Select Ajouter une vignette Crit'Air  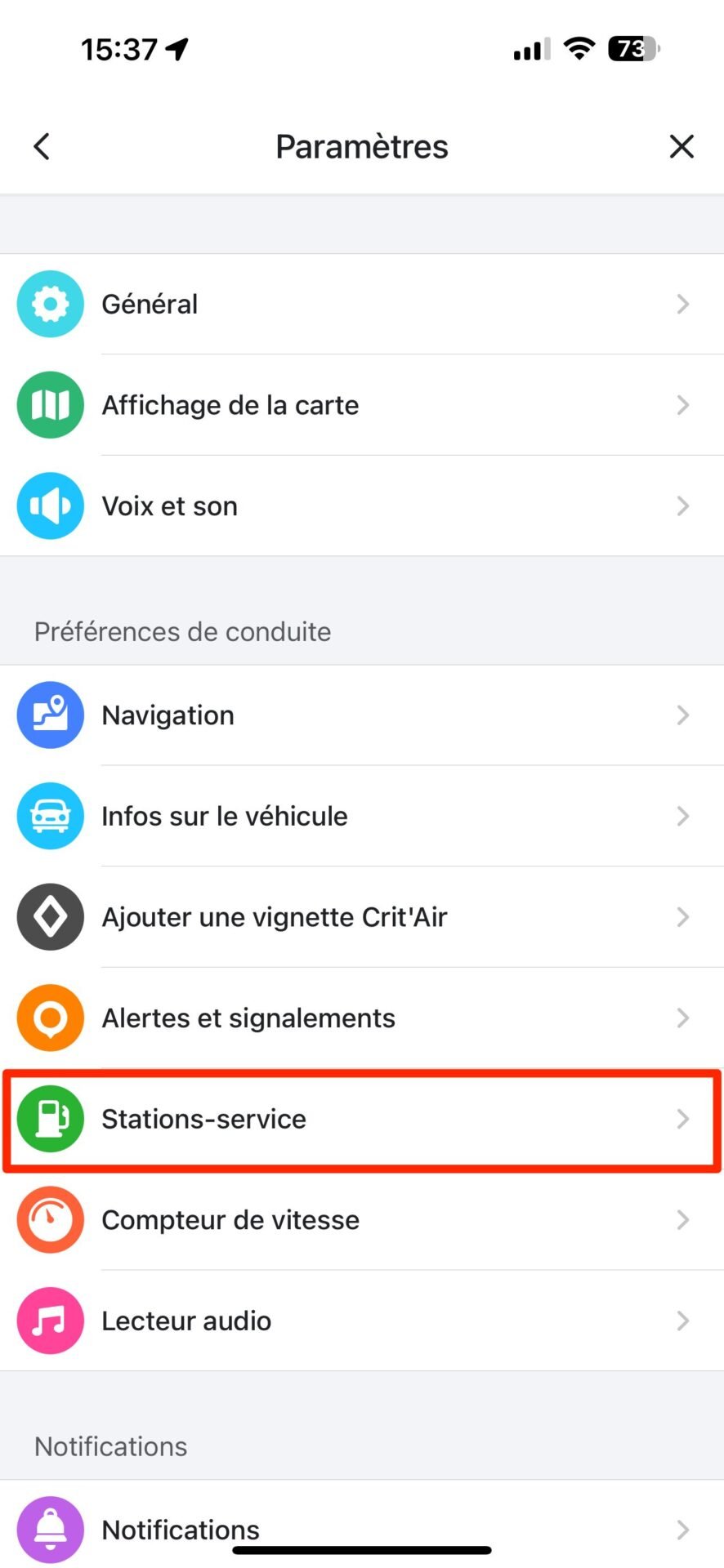[362, 917]
